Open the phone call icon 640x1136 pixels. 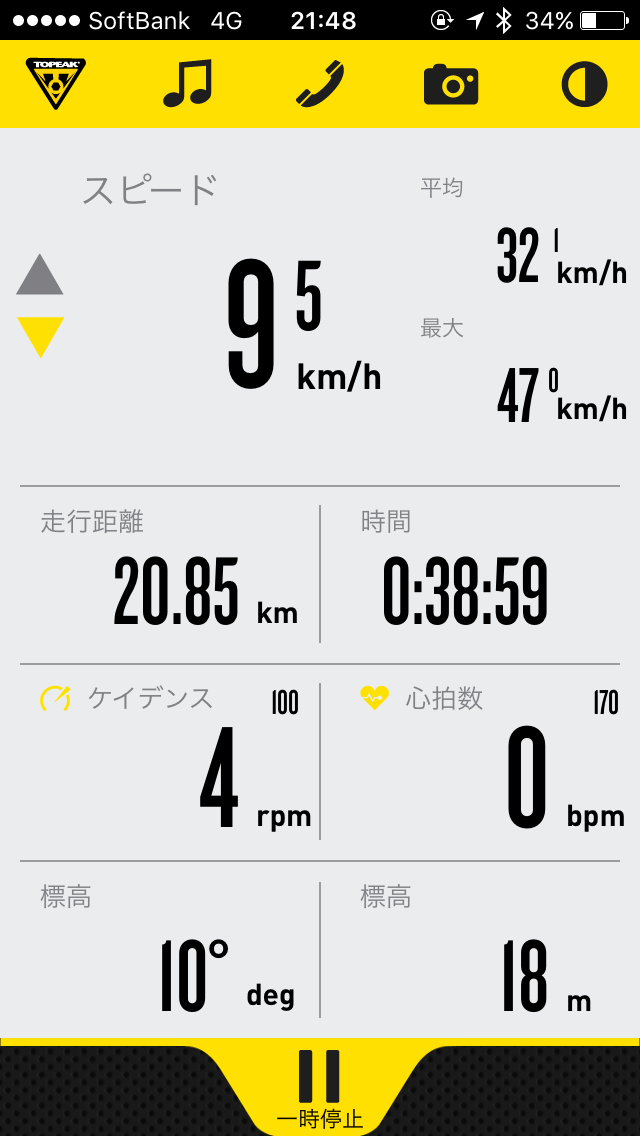320,84
